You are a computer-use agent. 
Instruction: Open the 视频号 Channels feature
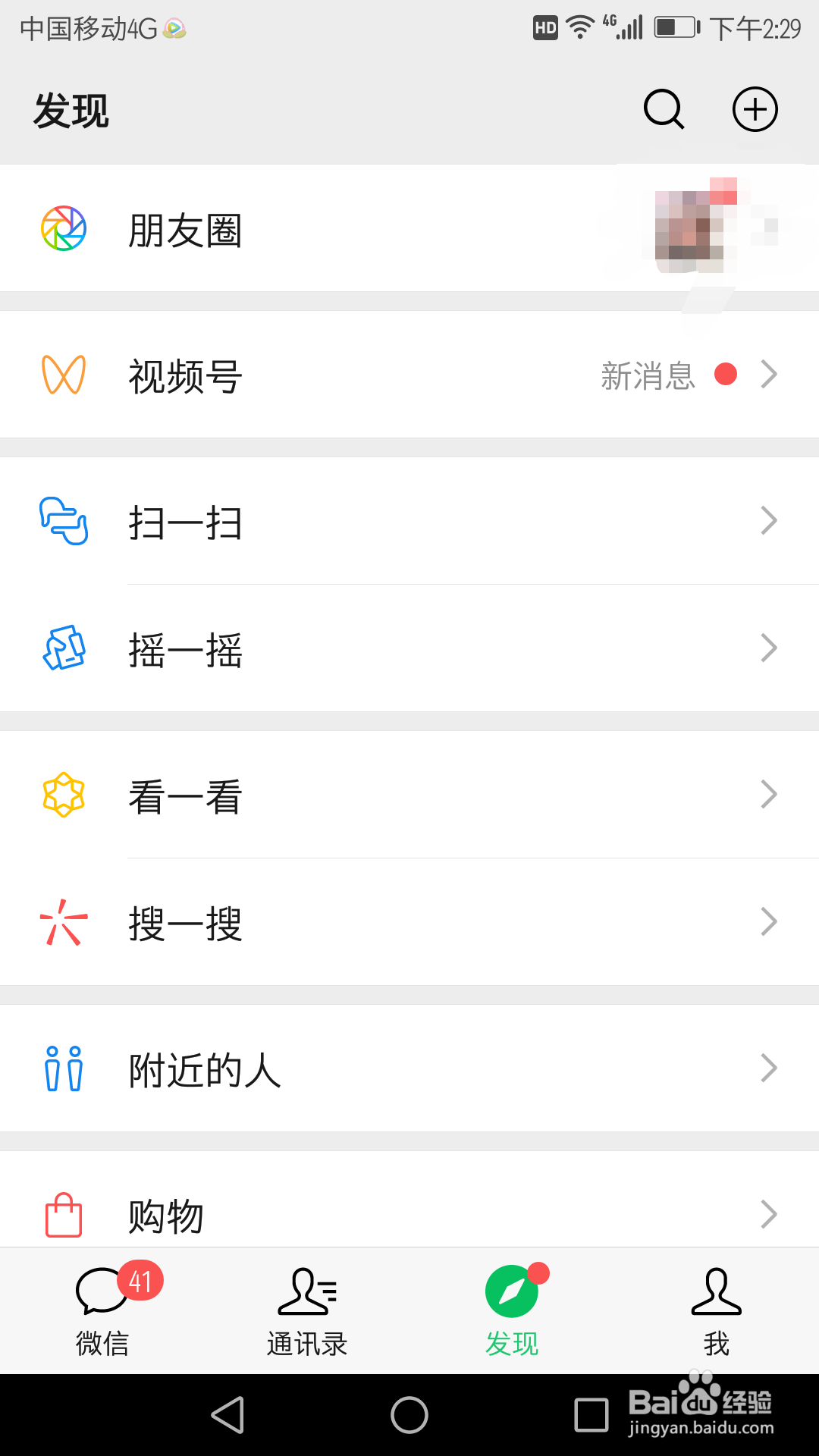[184, 377]
